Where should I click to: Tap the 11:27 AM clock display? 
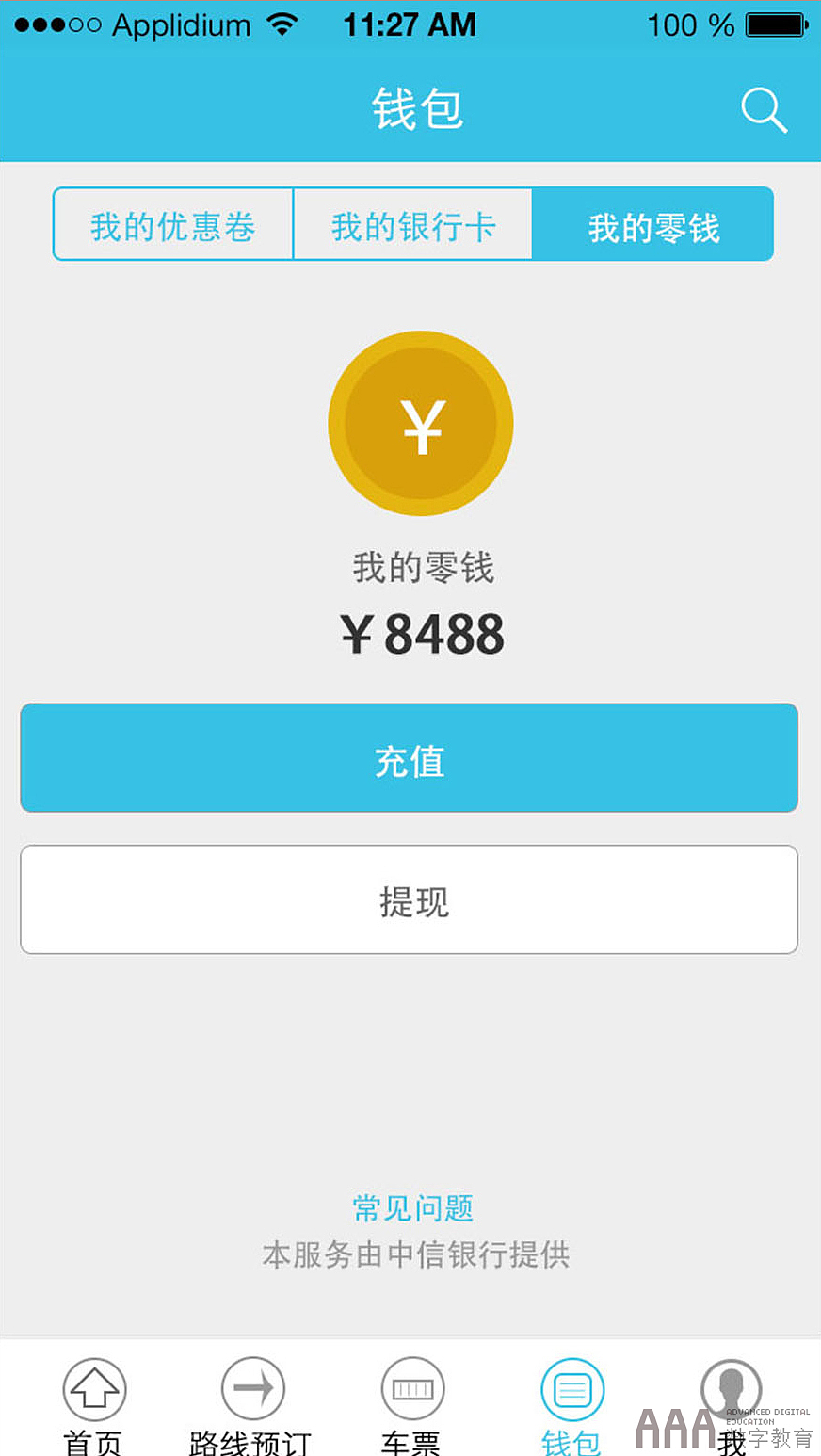[x=409, y=24]
